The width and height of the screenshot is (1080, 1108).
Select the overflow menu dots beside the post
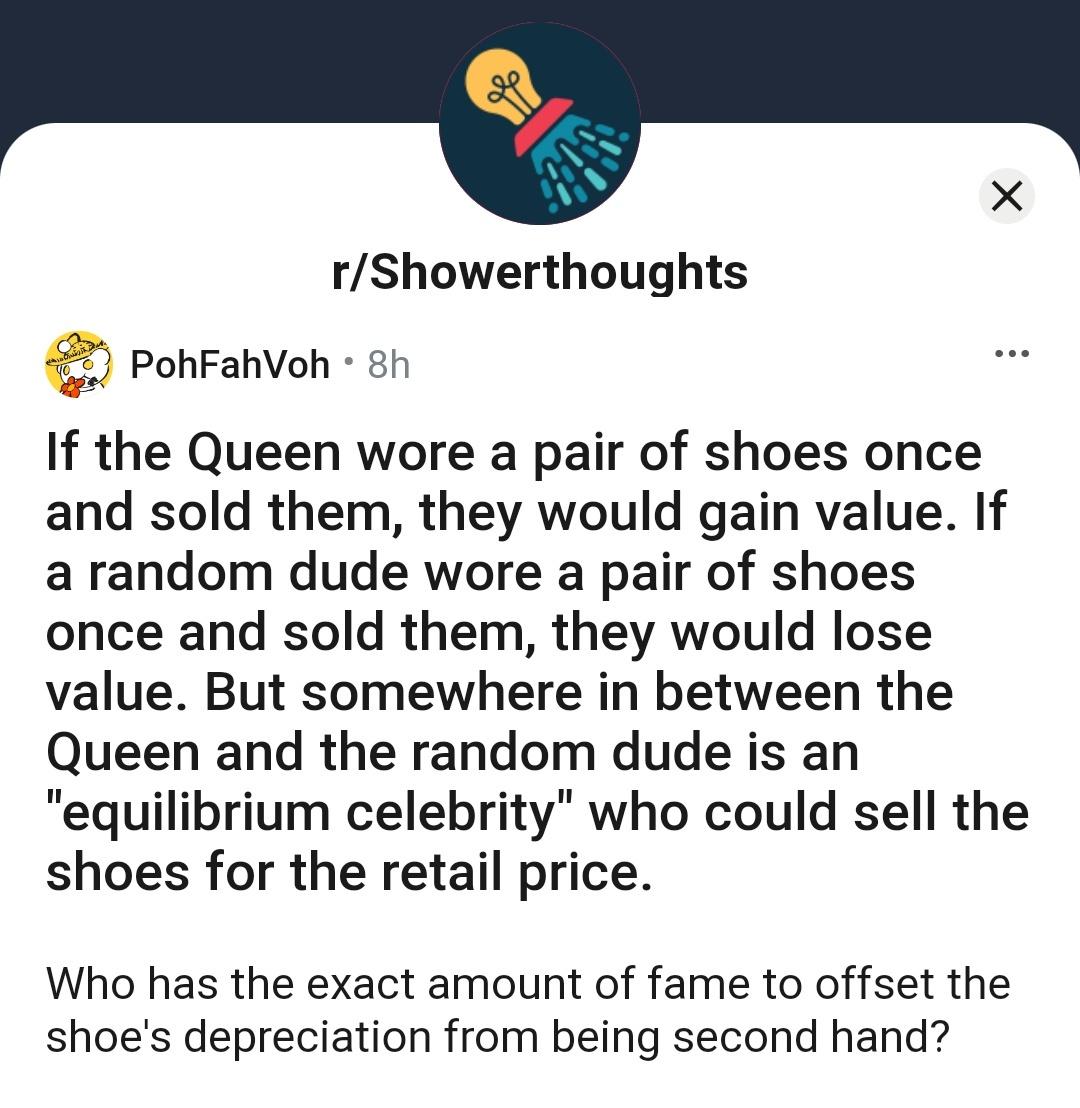1011,352
